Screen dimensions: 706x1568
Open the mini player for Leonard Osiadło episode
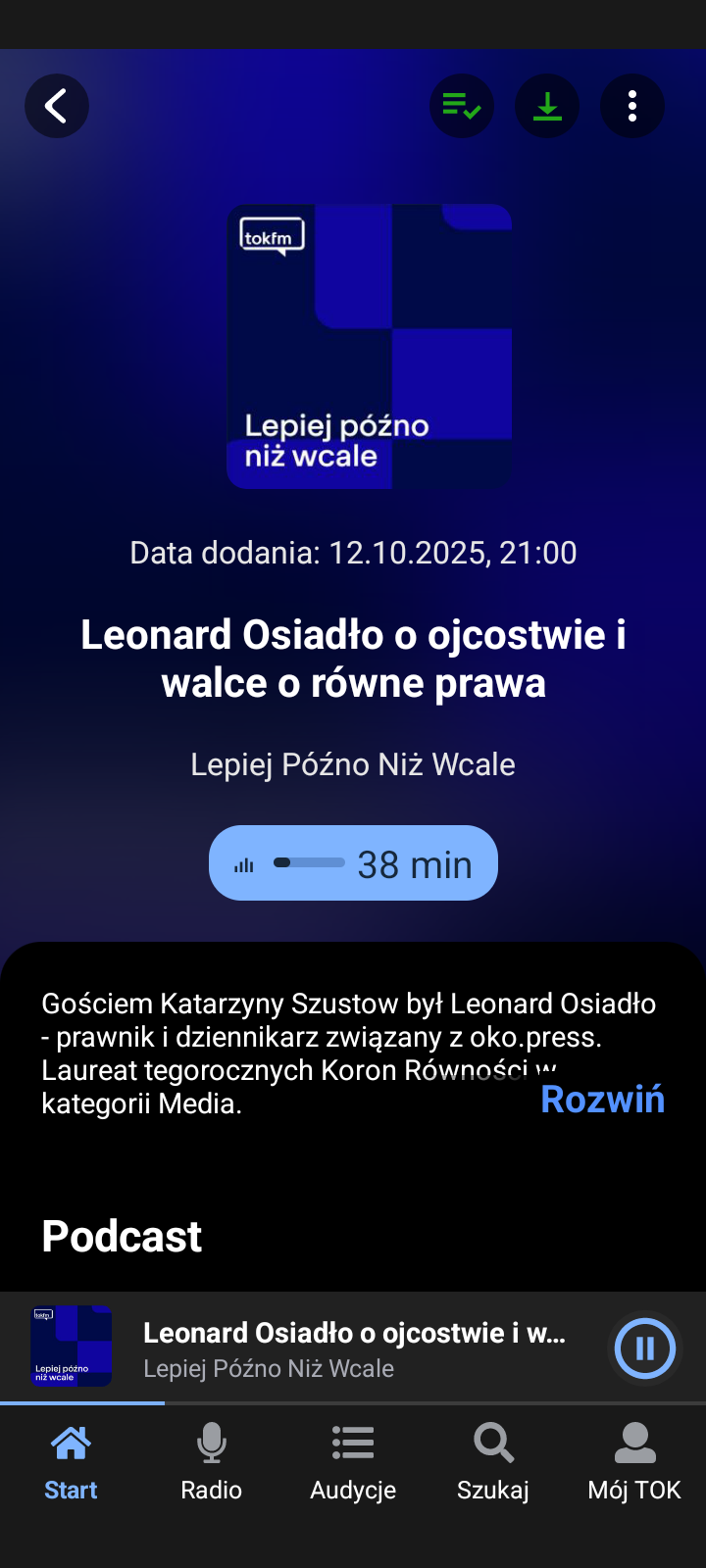[353, 1348]
